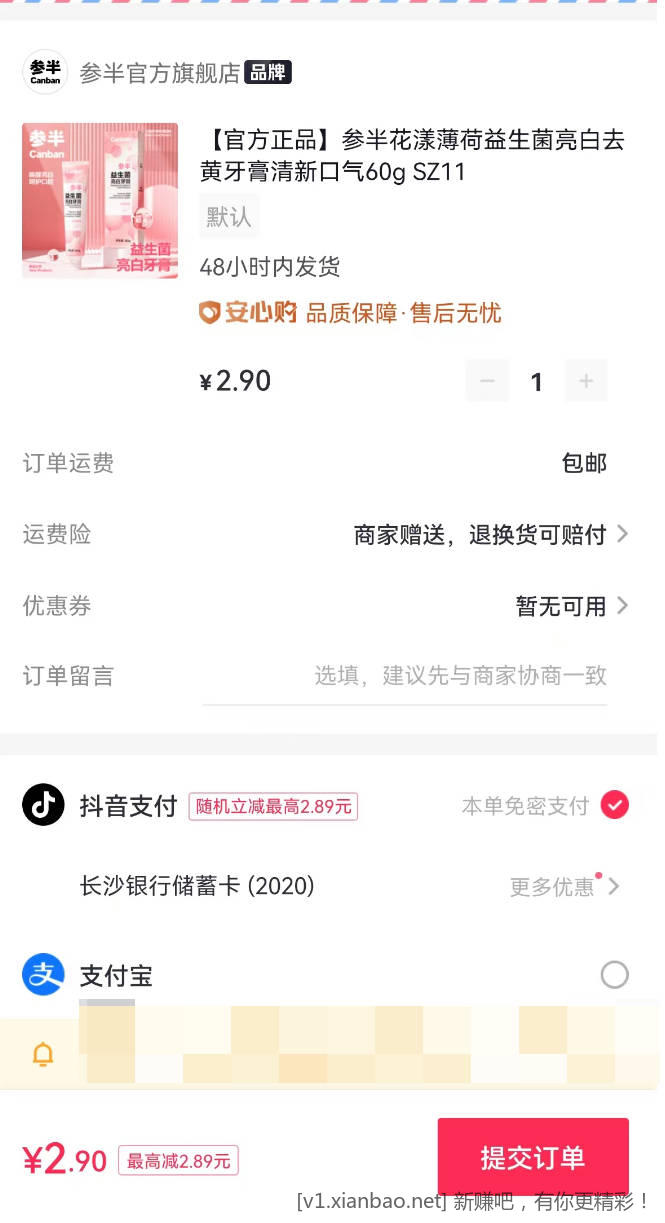Tap the 订单留言 order note field

(460, 676)
